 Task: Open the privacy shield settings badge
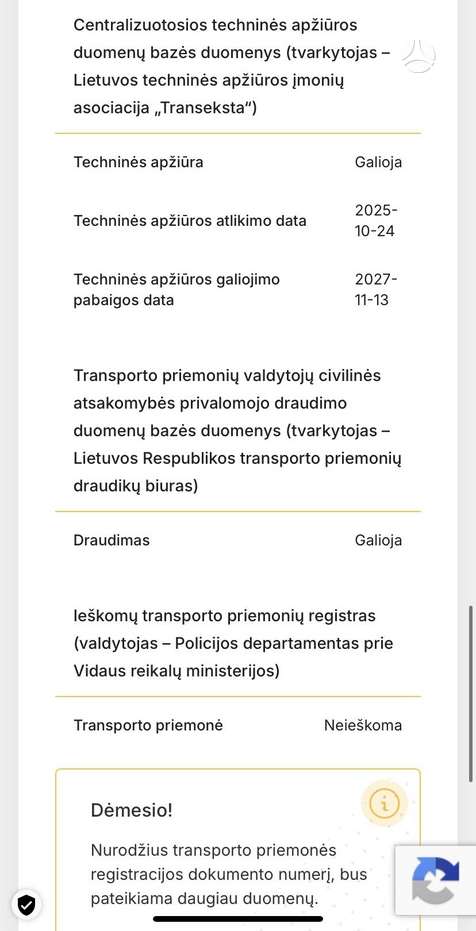click(x=26, y=905)
